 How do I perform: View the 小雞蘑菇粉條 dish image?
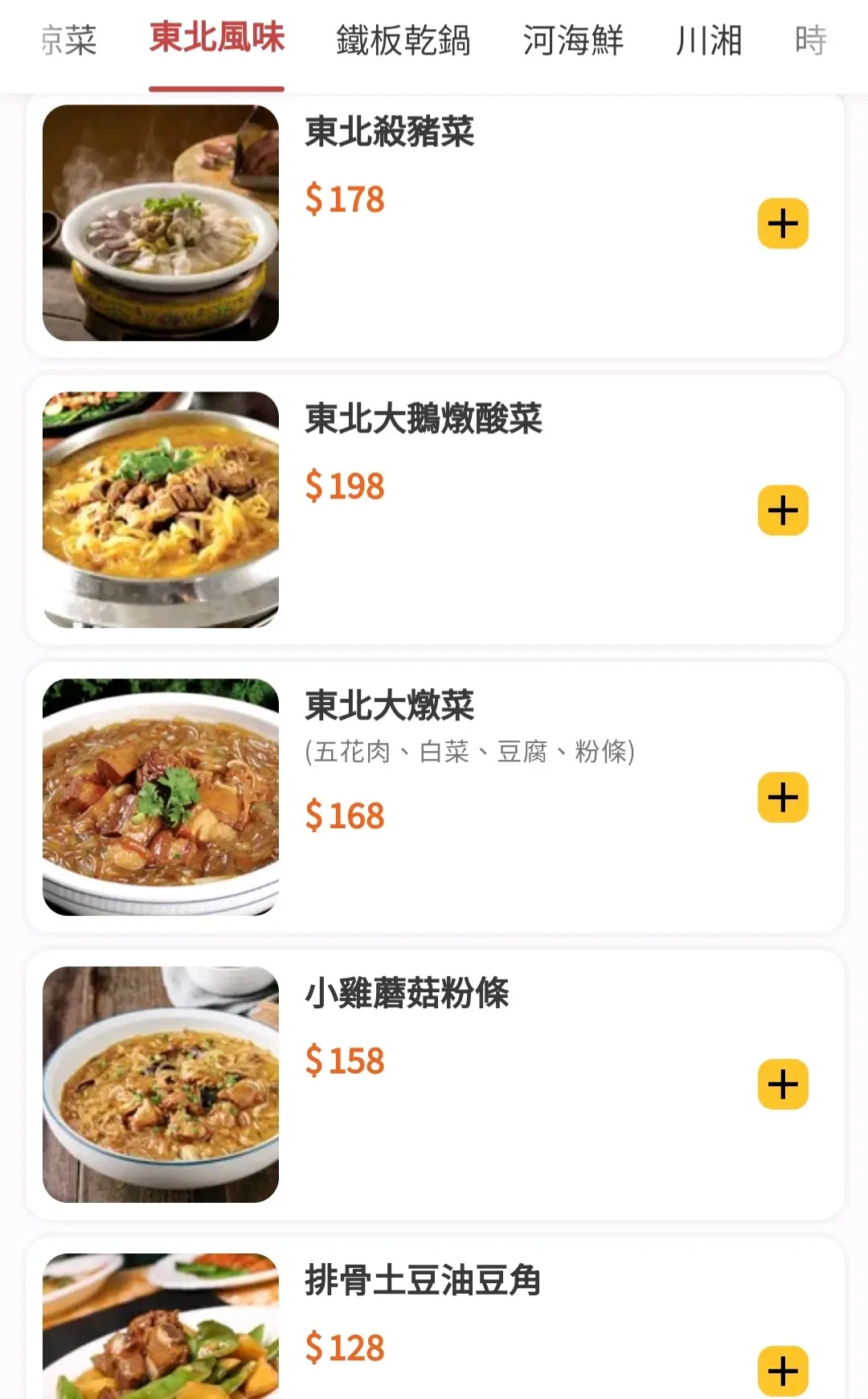point(161,1084)
